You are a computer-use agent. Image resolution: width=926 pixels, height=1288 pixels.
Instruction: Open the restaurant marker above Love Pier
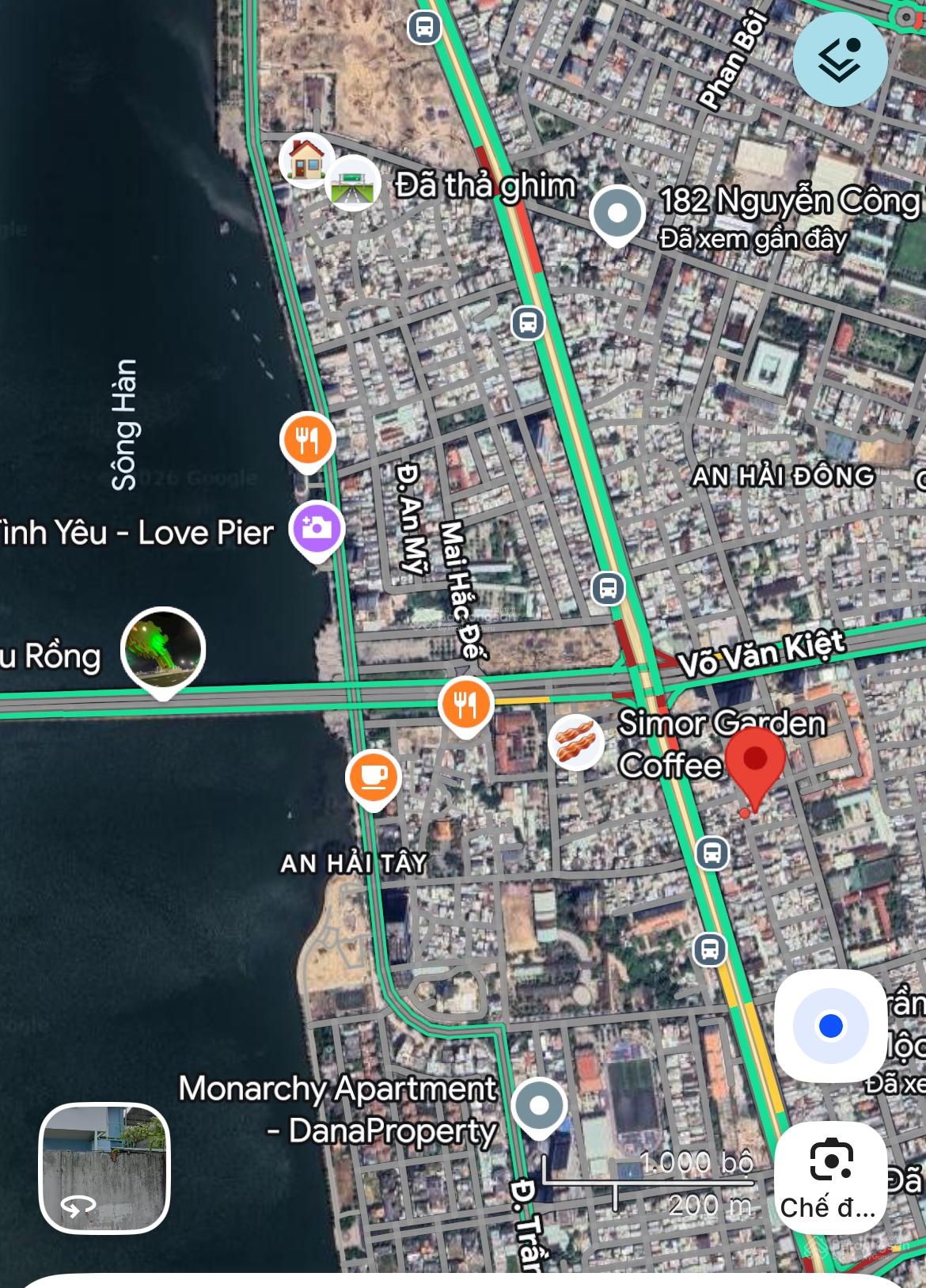308,439
